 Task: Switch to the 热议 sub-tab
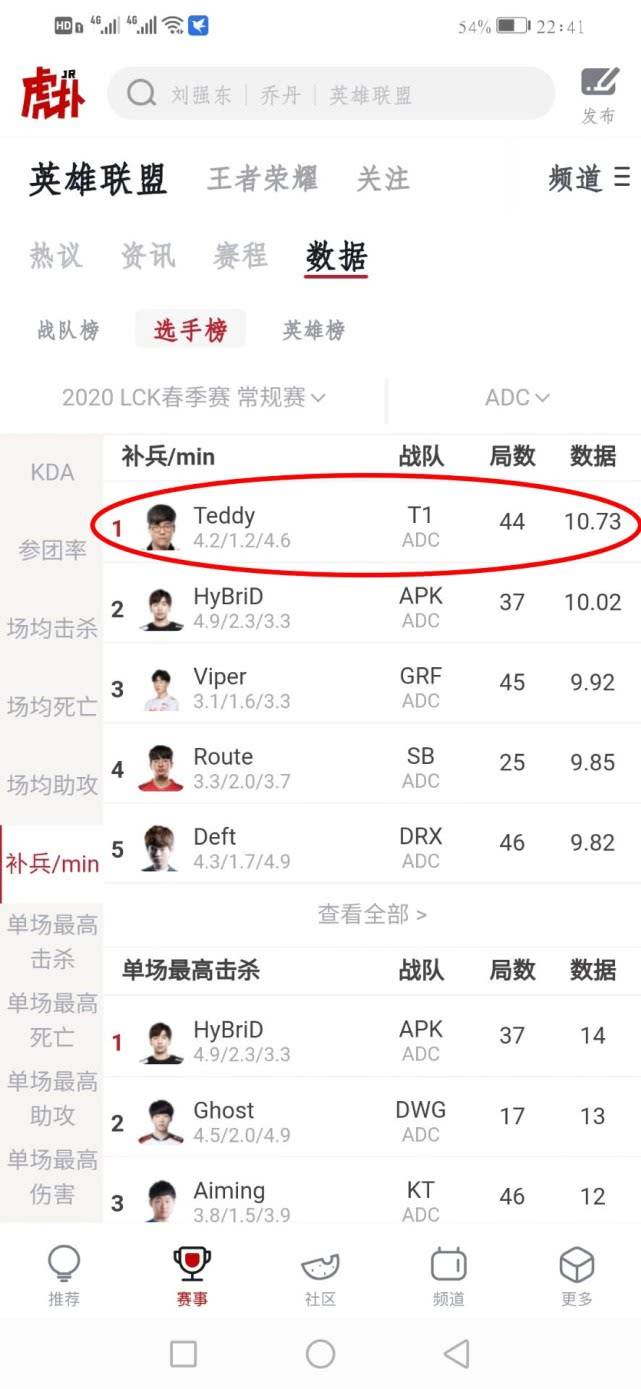pyautogui.click(x=56, y=256)
